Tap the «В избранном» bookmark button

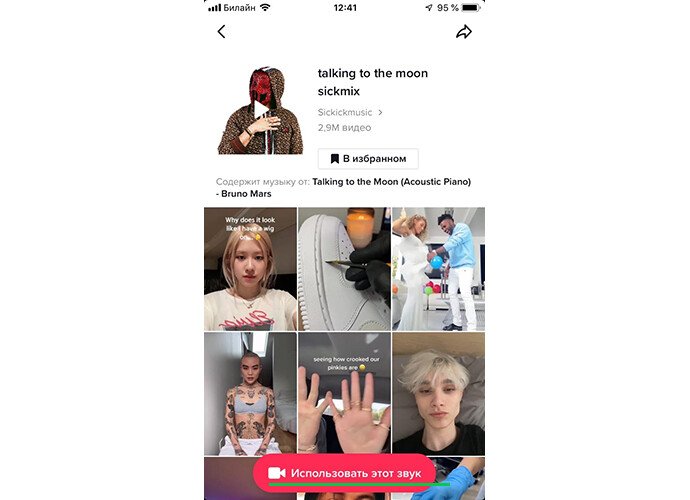tap(368, 159)
